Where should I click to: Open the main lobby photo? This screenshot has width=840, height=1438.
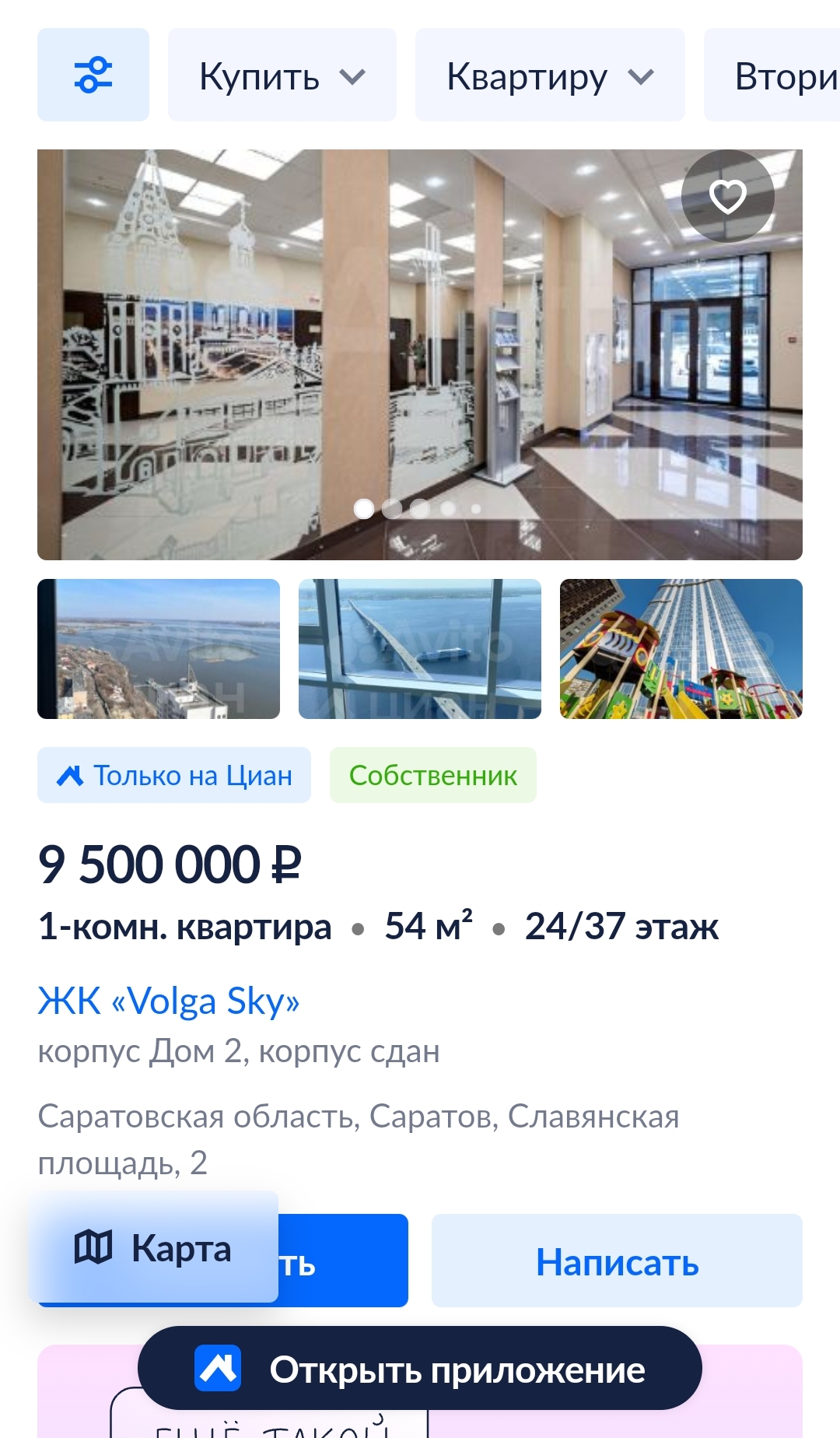click(x=420, y=355)
